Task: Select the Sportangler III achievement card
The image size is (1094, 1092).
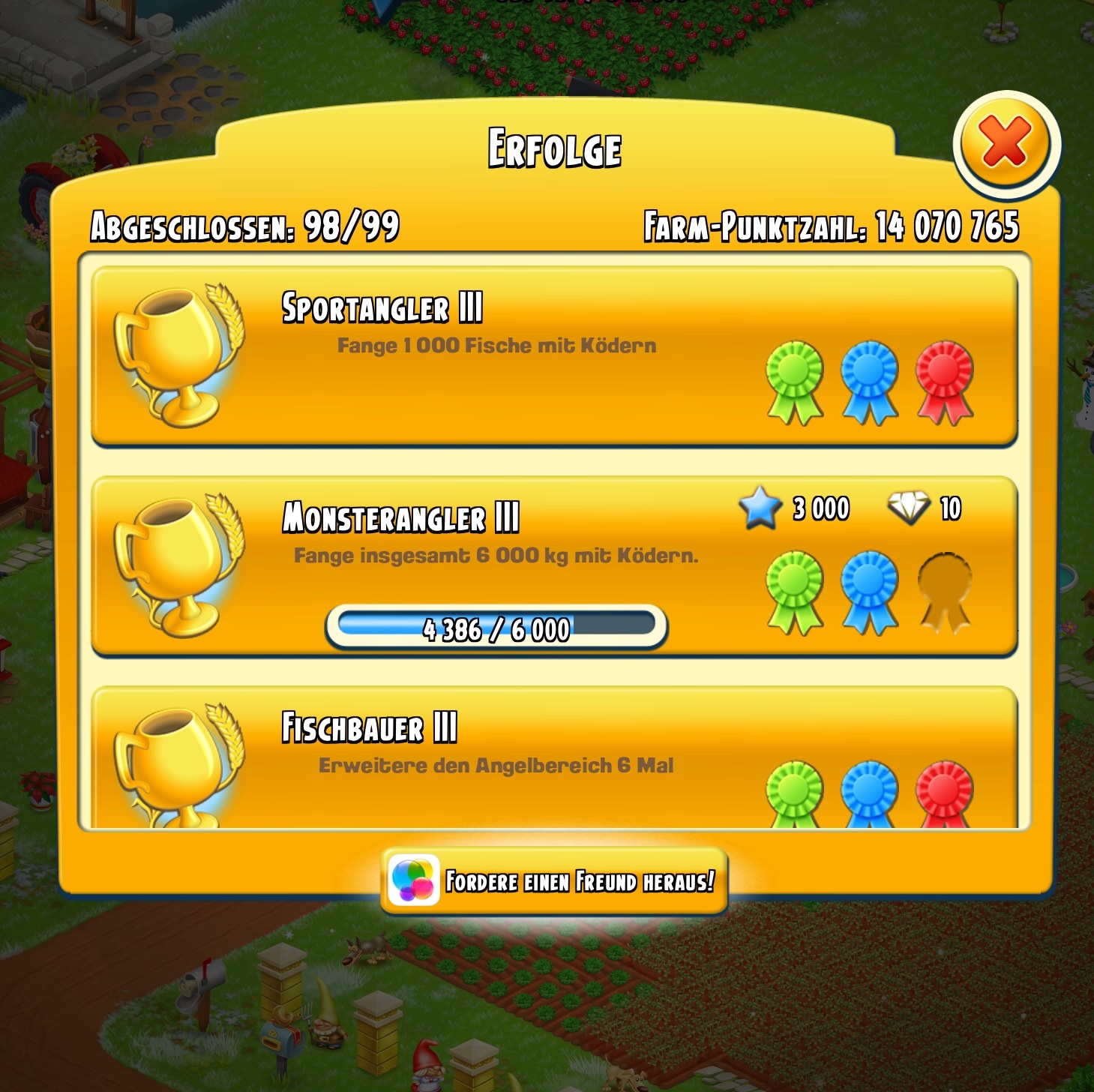Action: coord(554,357)
